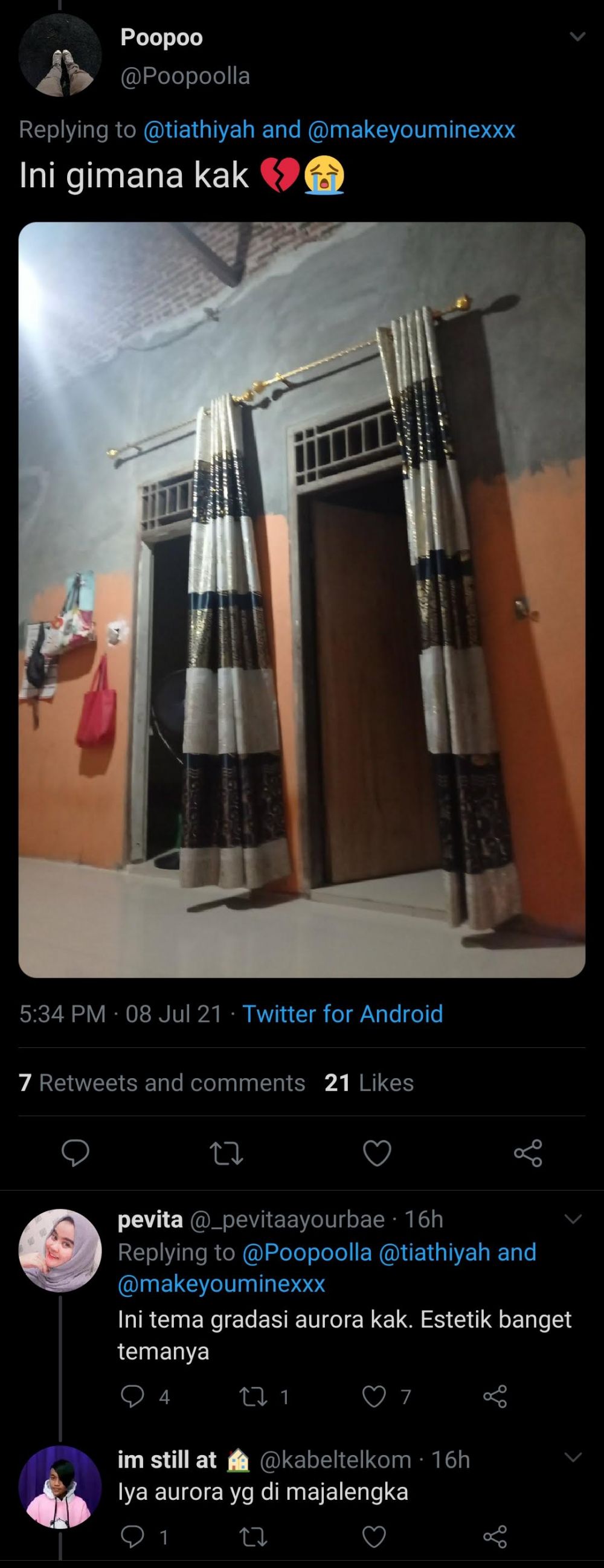Image resolution: width=604 pixels, height=1568 pixels.
Task: Retweet pevita's reply
Action: pos(254,1396)
